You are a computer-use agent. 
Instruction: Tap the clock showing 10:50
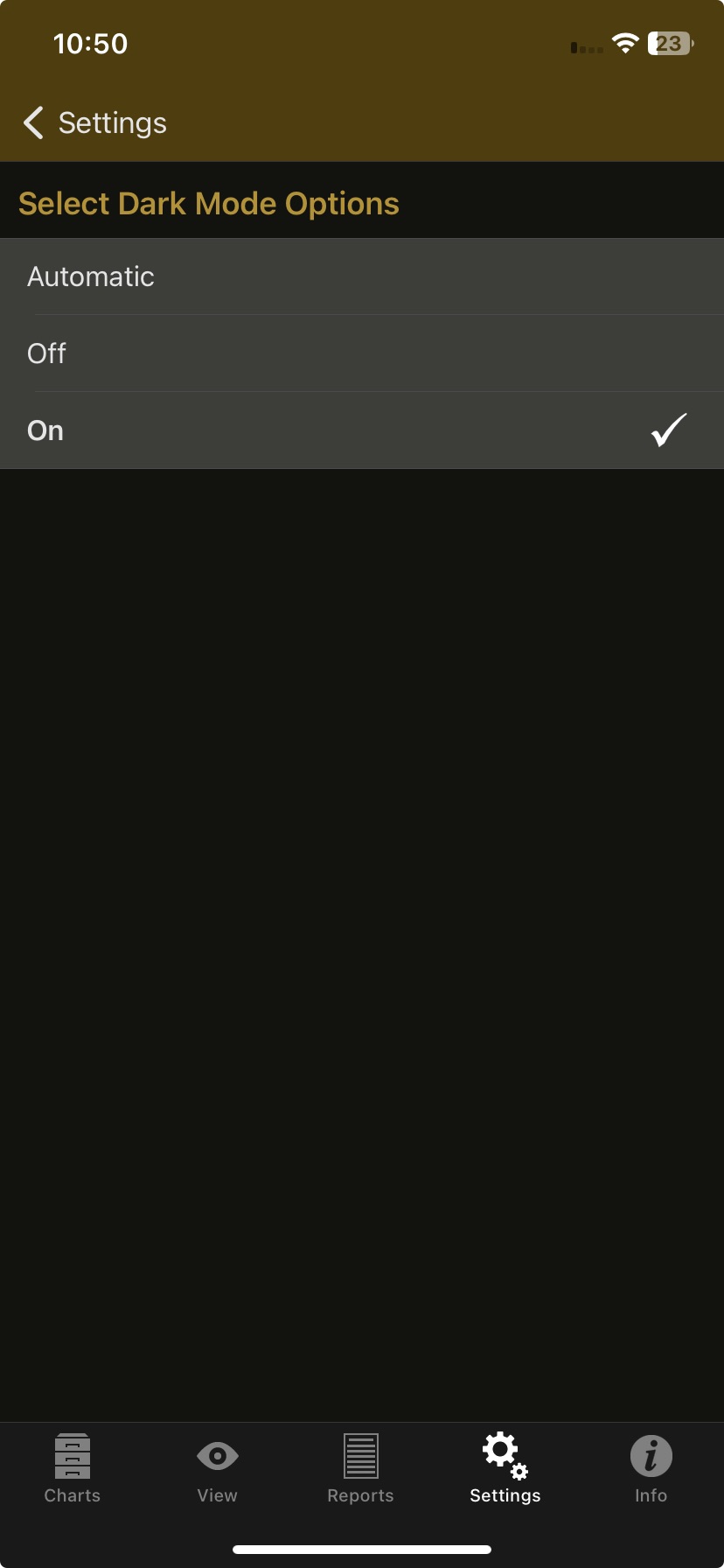pyautogui.click(x=91, y=43)
